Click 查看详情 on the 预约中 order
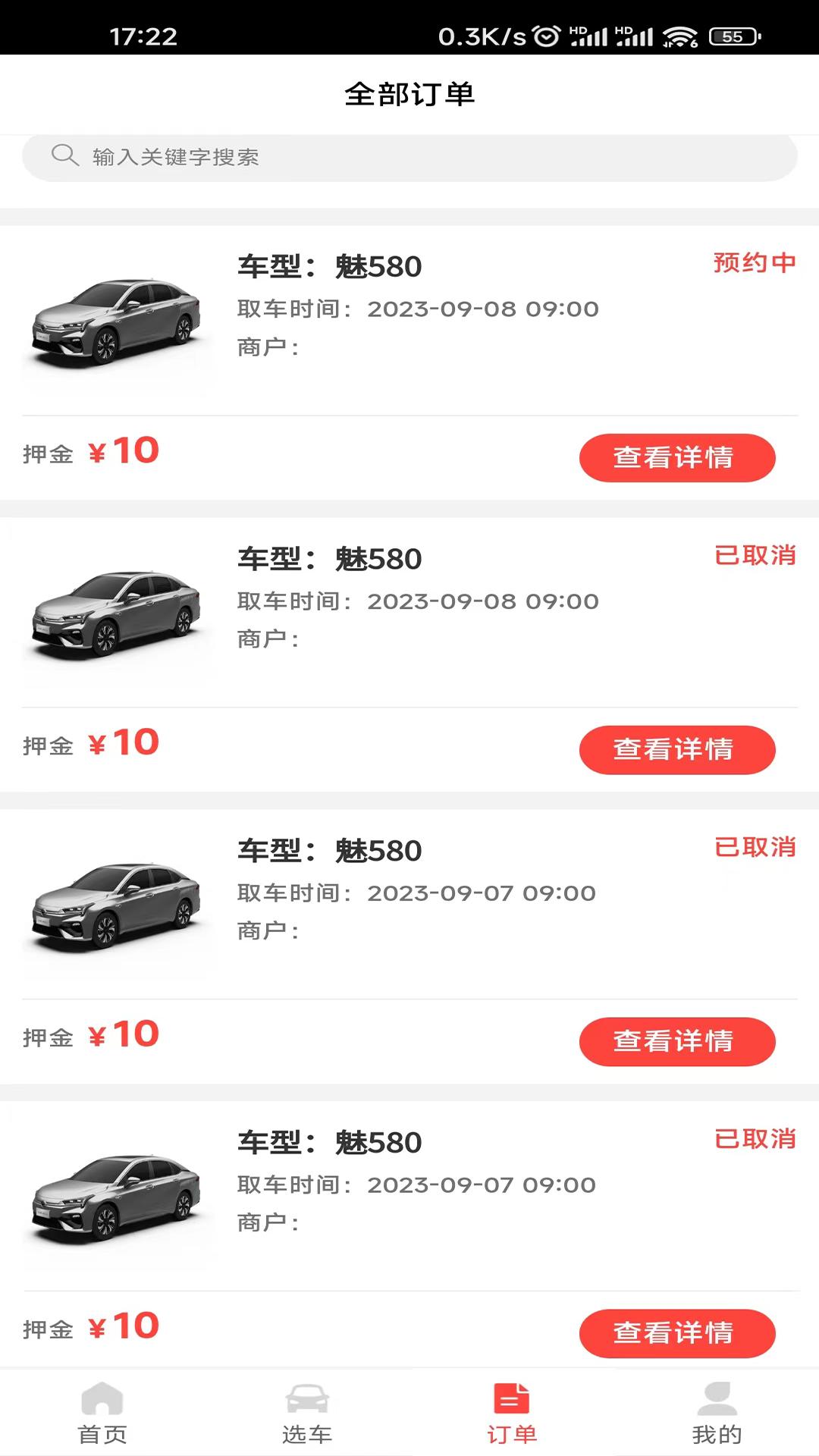819x1456 pixels. point(677,457)
